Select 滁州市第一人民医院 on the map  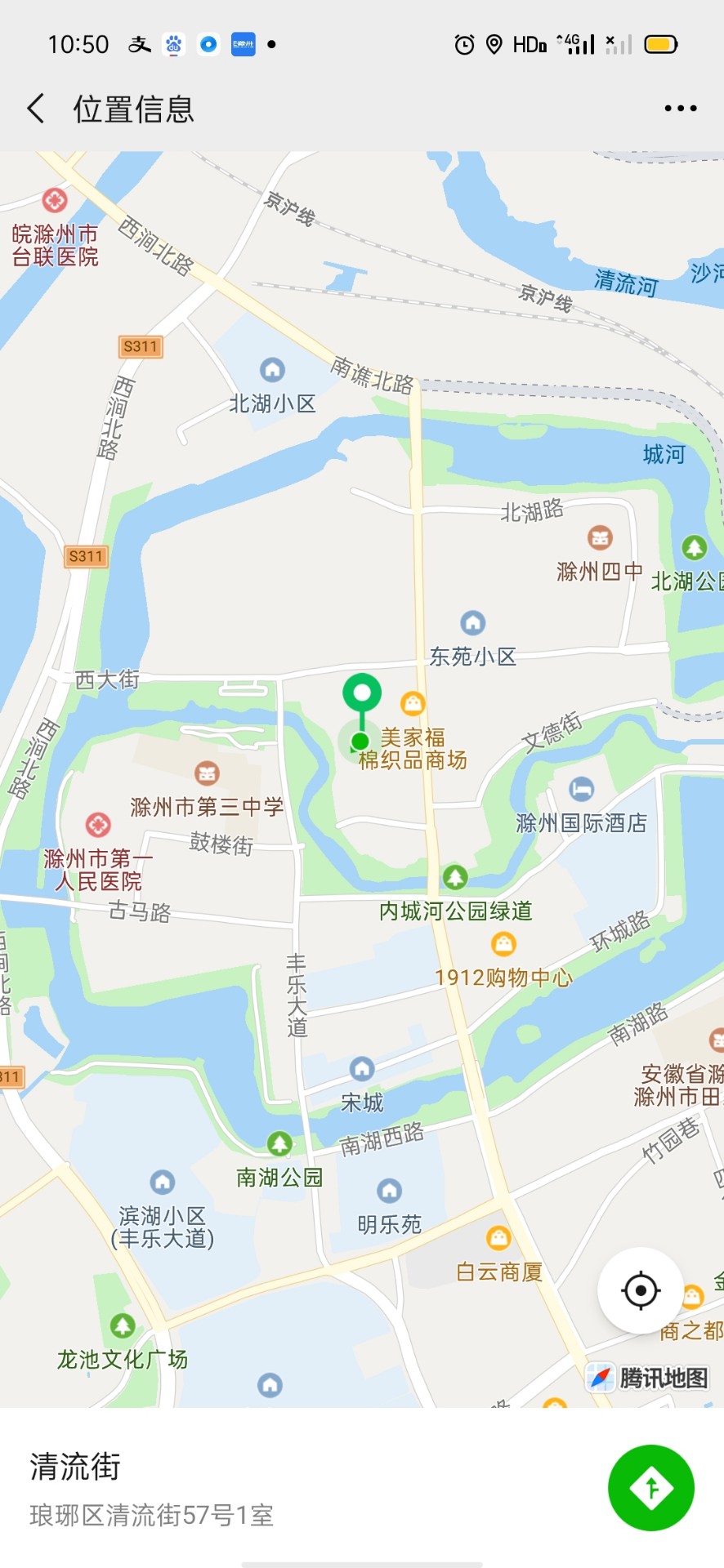98,868
